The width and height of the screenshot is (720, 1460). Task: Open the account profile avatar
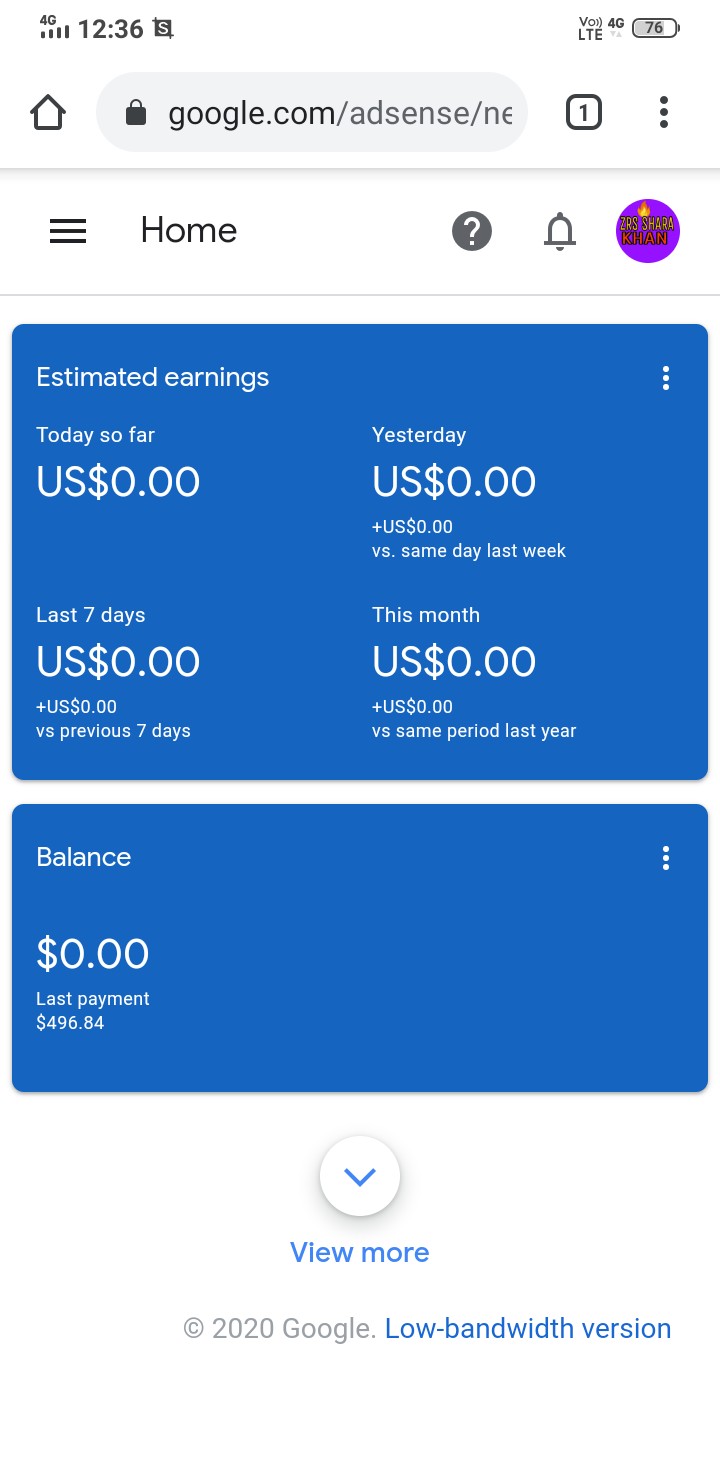pos(648,231)
